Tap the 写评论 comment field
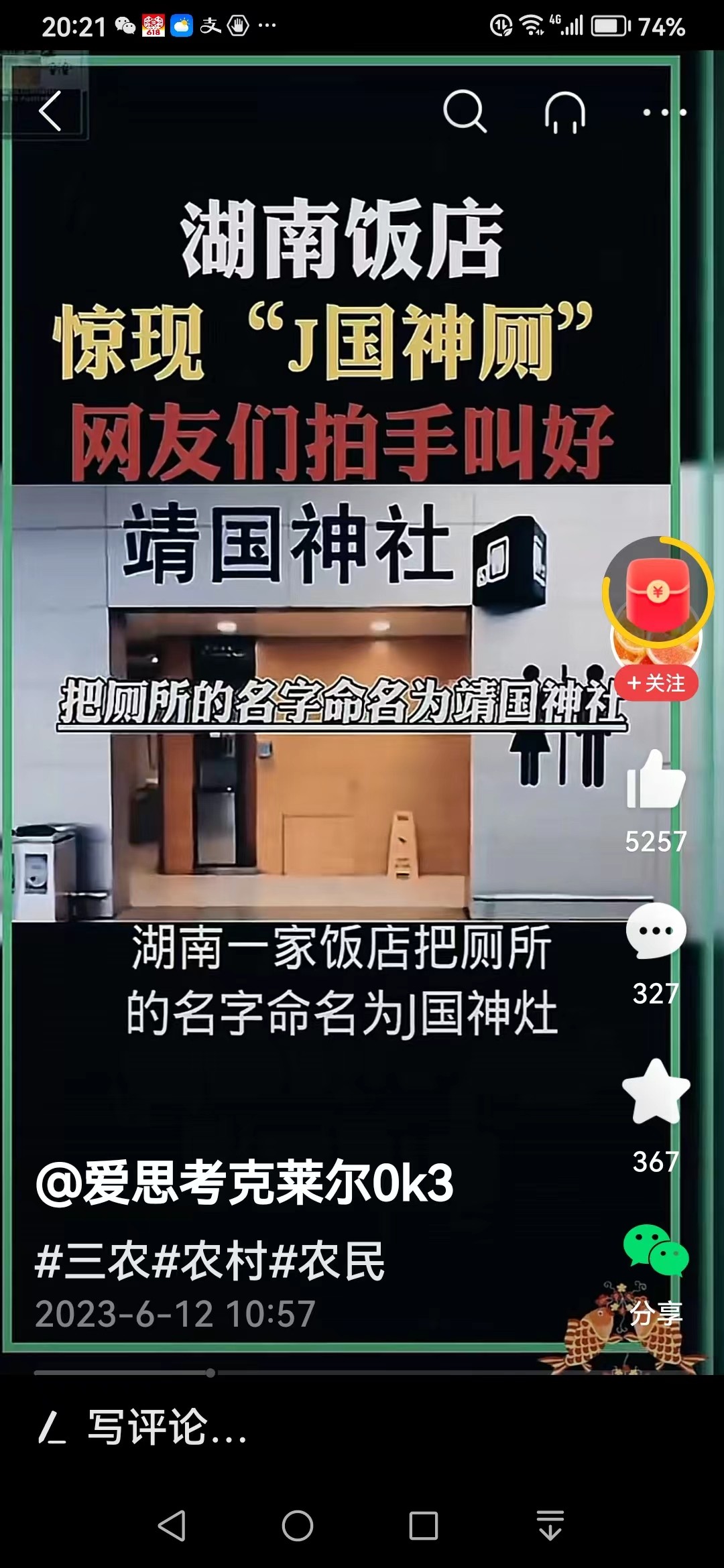 (168, 1426)
